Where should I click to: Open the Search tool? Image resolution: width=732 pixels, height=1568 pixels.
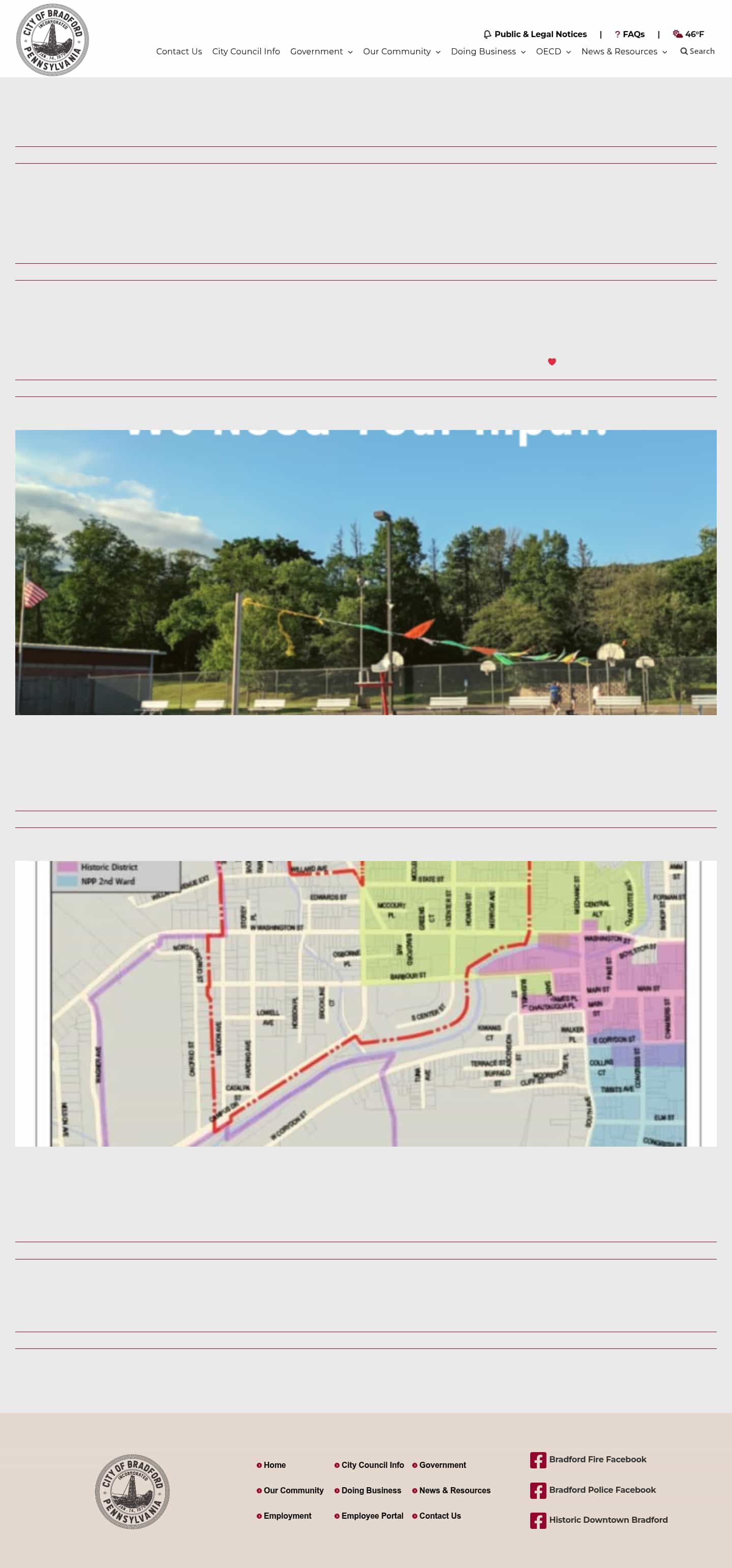[x=697, y=51]
